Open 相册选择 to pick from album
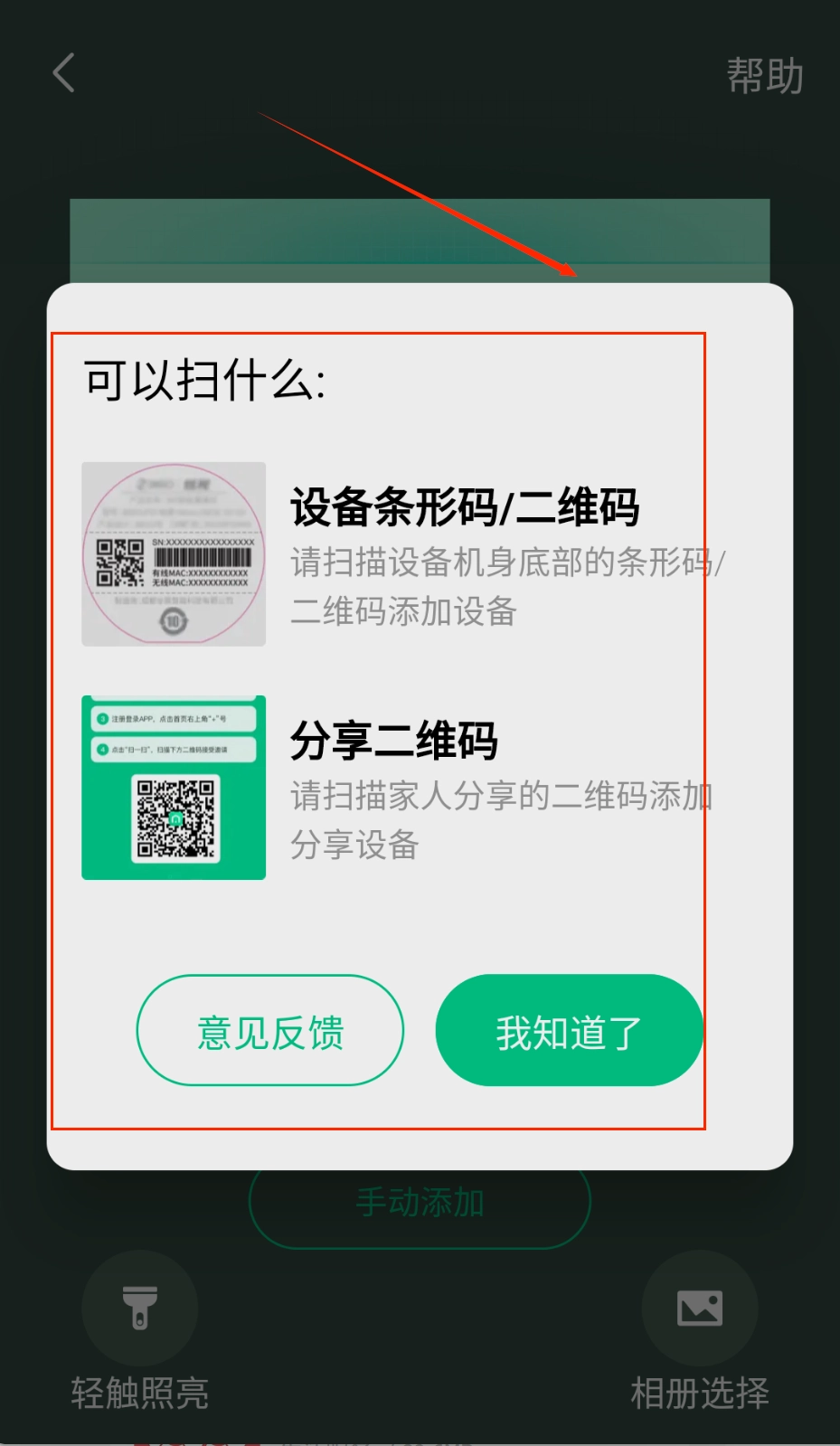The image size is (840, 1446). [699, 1309]
